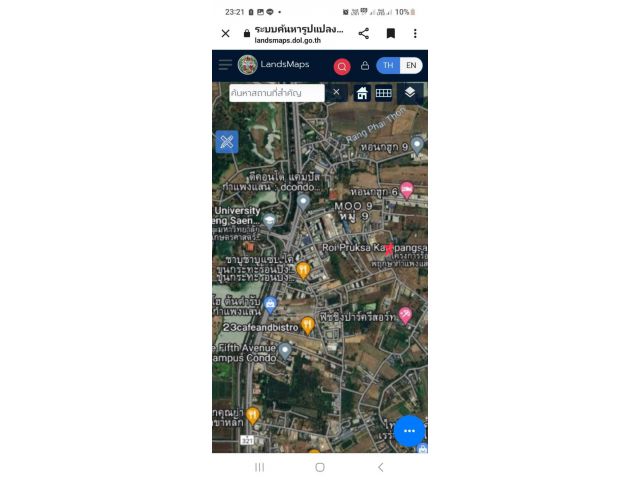Bookmark this web page
The image size is (640, 480).
391,33
